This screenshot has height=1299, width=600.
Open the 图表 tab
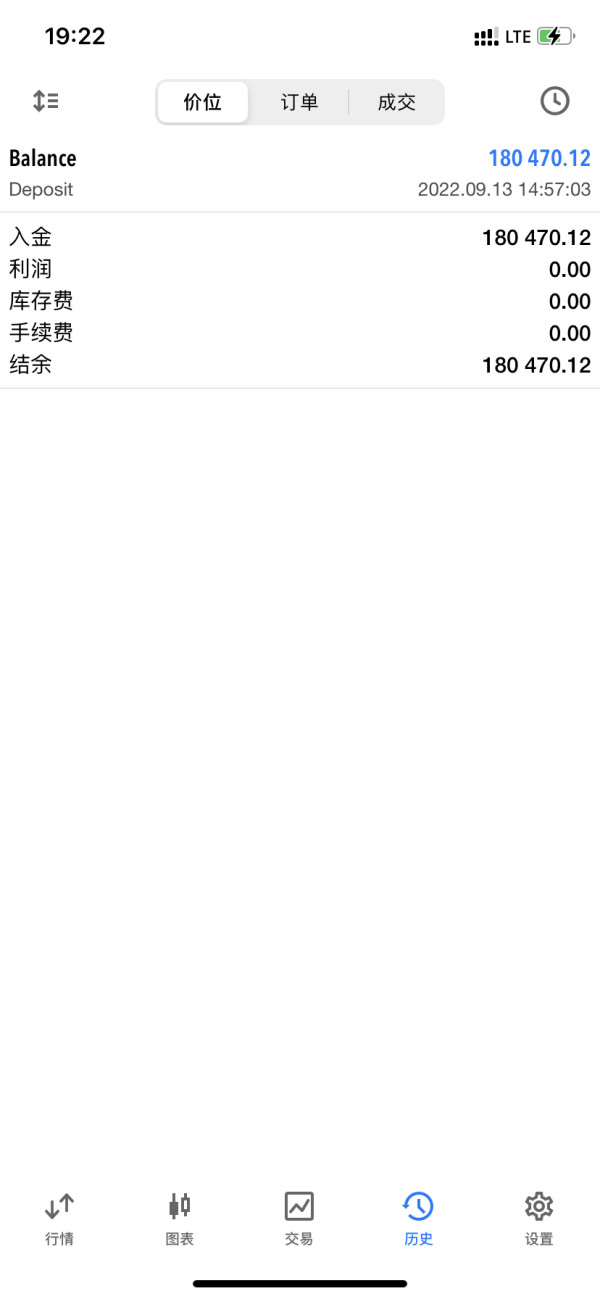[180, 1219]
